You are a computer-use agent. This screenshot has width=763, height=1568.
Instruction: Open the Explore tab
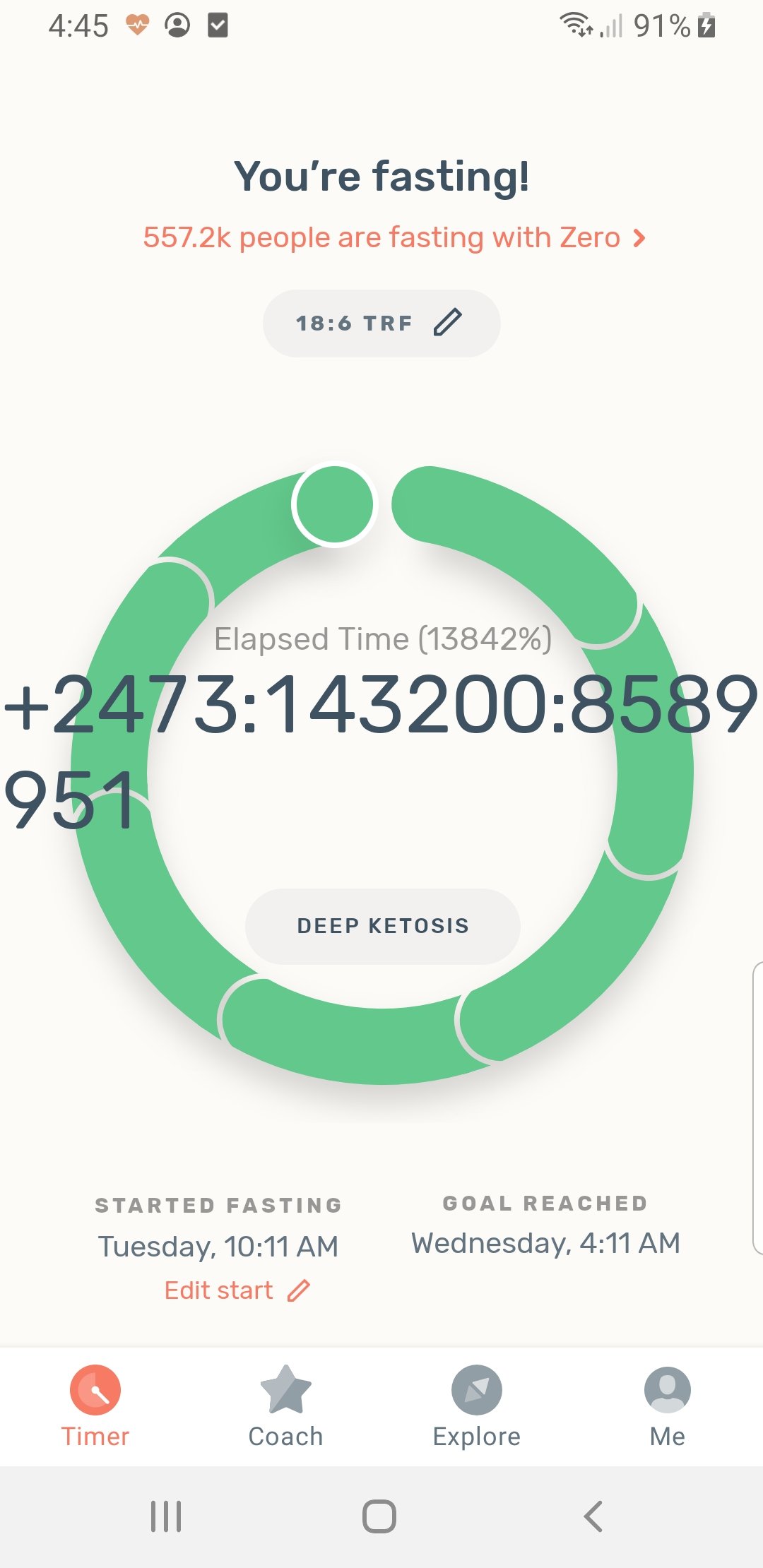point(477,1406)
